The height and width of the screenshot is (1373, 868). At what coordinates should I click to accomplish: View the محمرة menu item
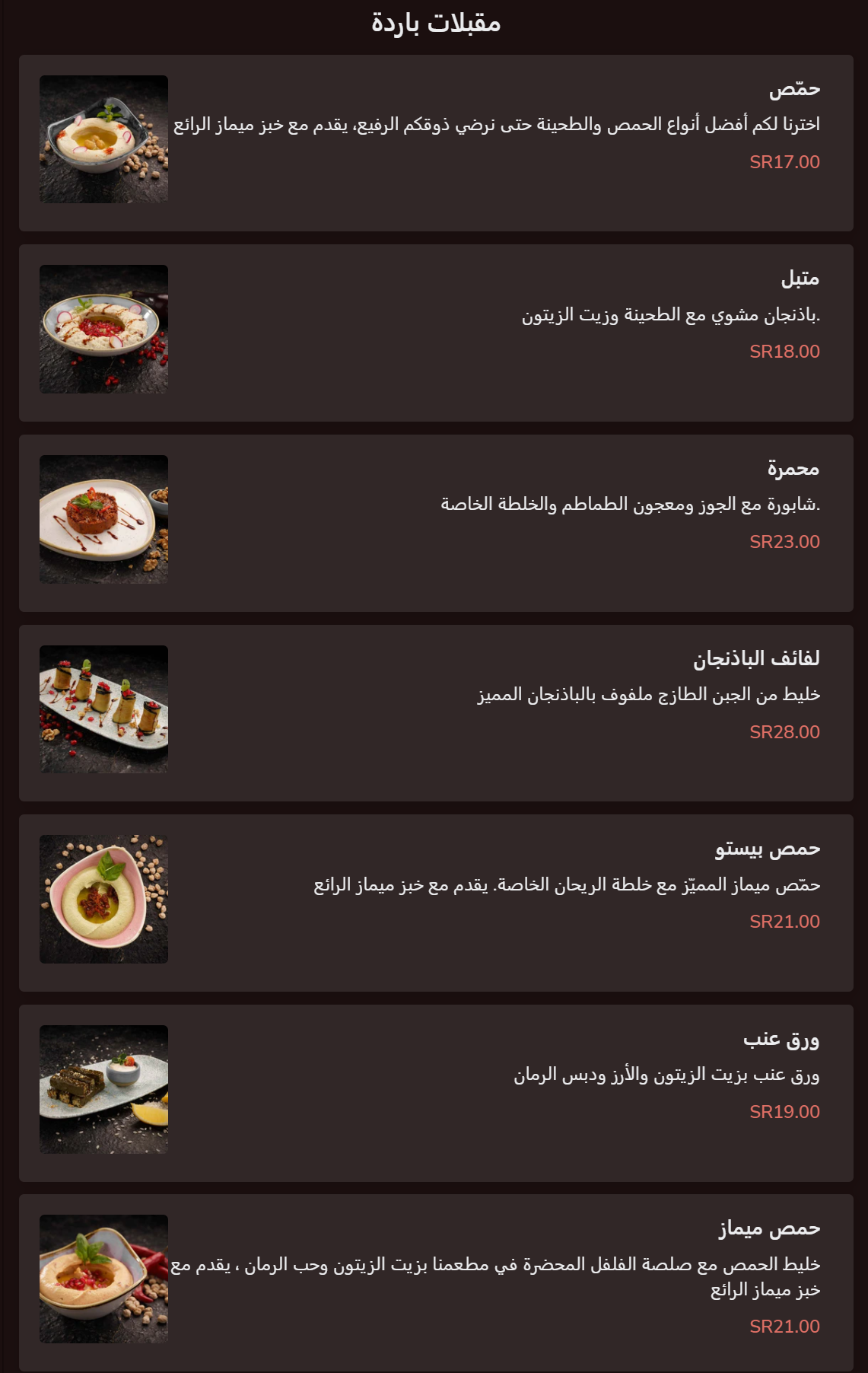tap(435, 523)
